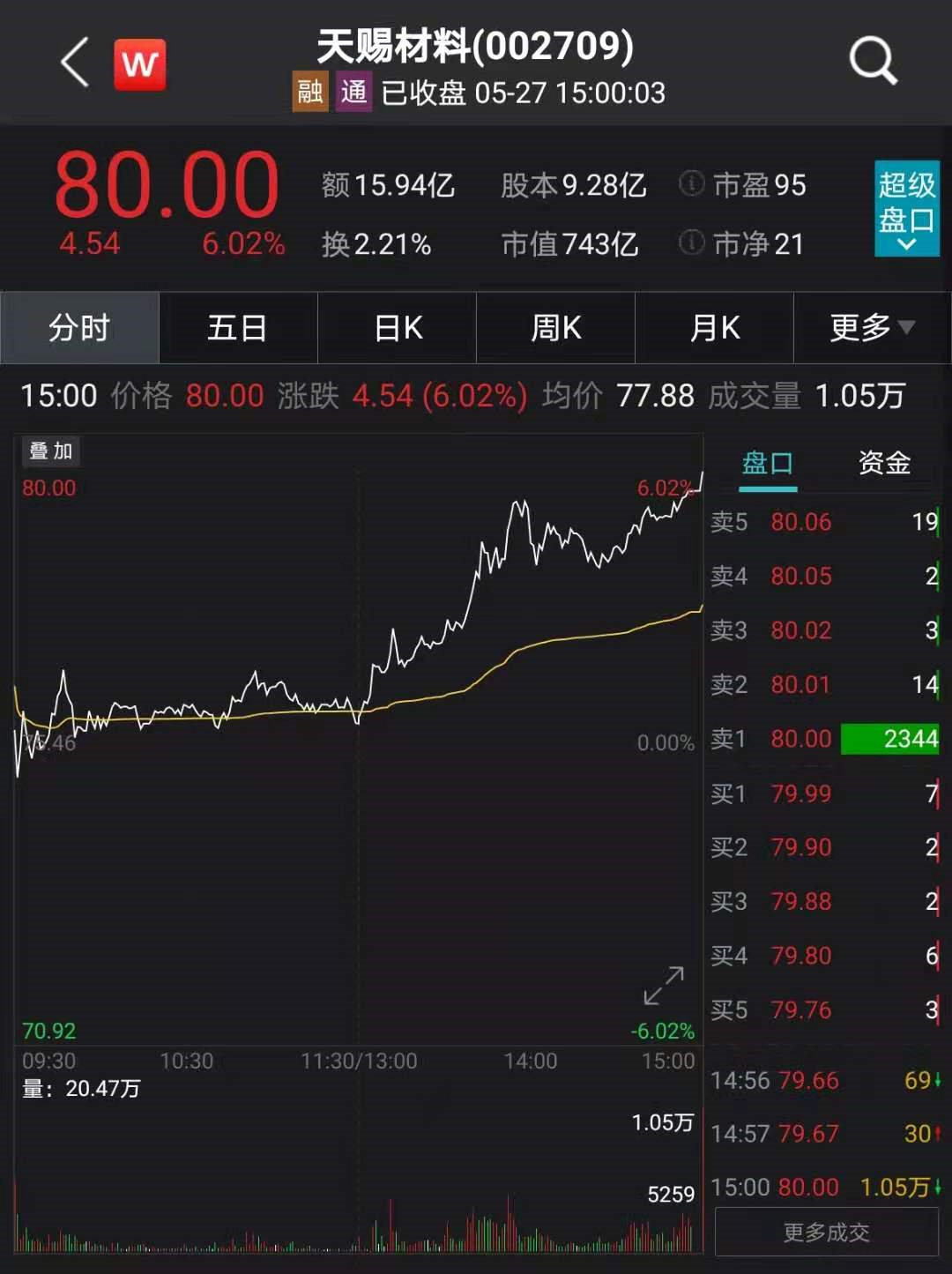This screenshot has width=952, height=1274.
Task: Open the 资金 funds panel tab
Action: tap(883, 462)
